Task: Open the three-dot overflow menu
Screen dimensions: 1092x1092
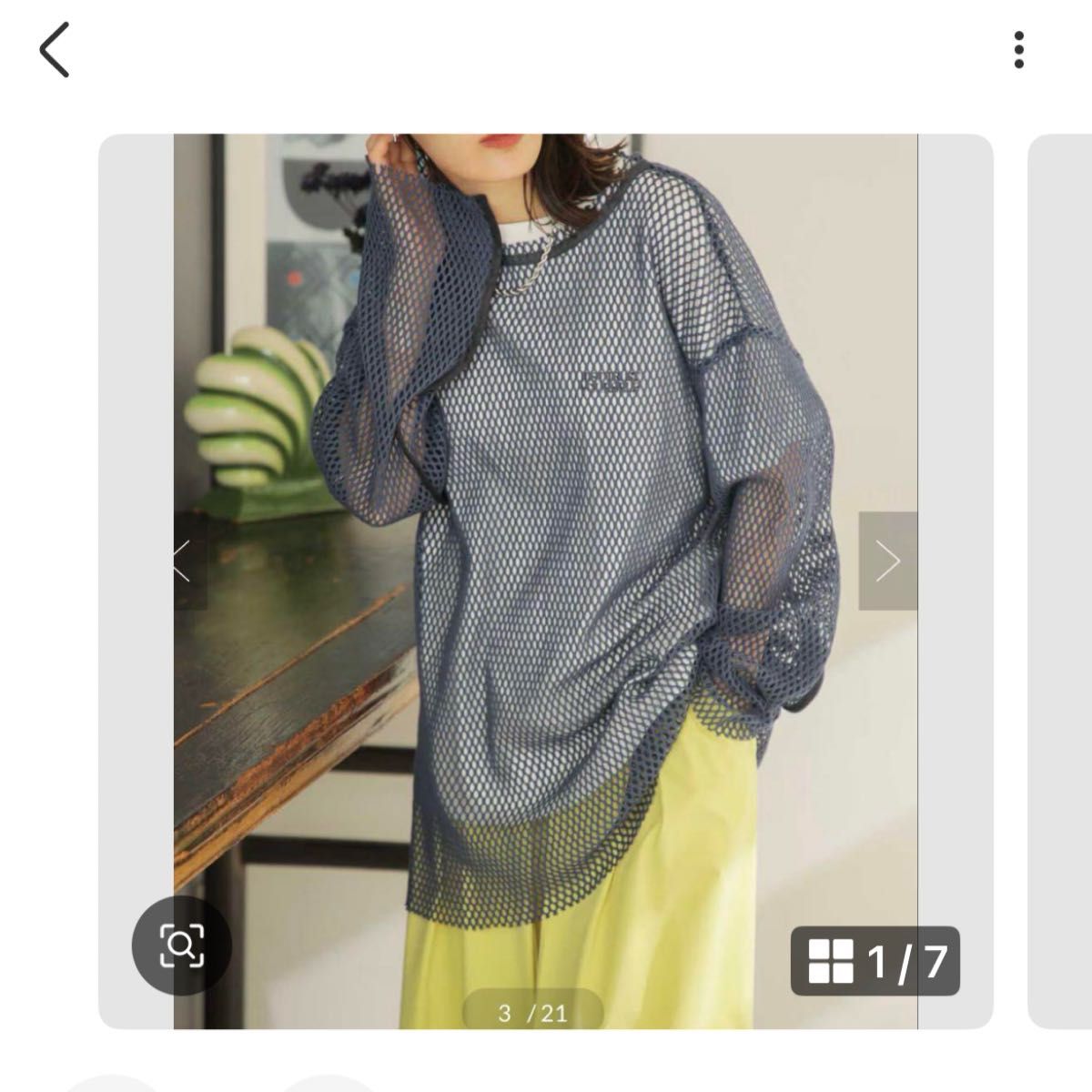Action: click(1018, 49)
